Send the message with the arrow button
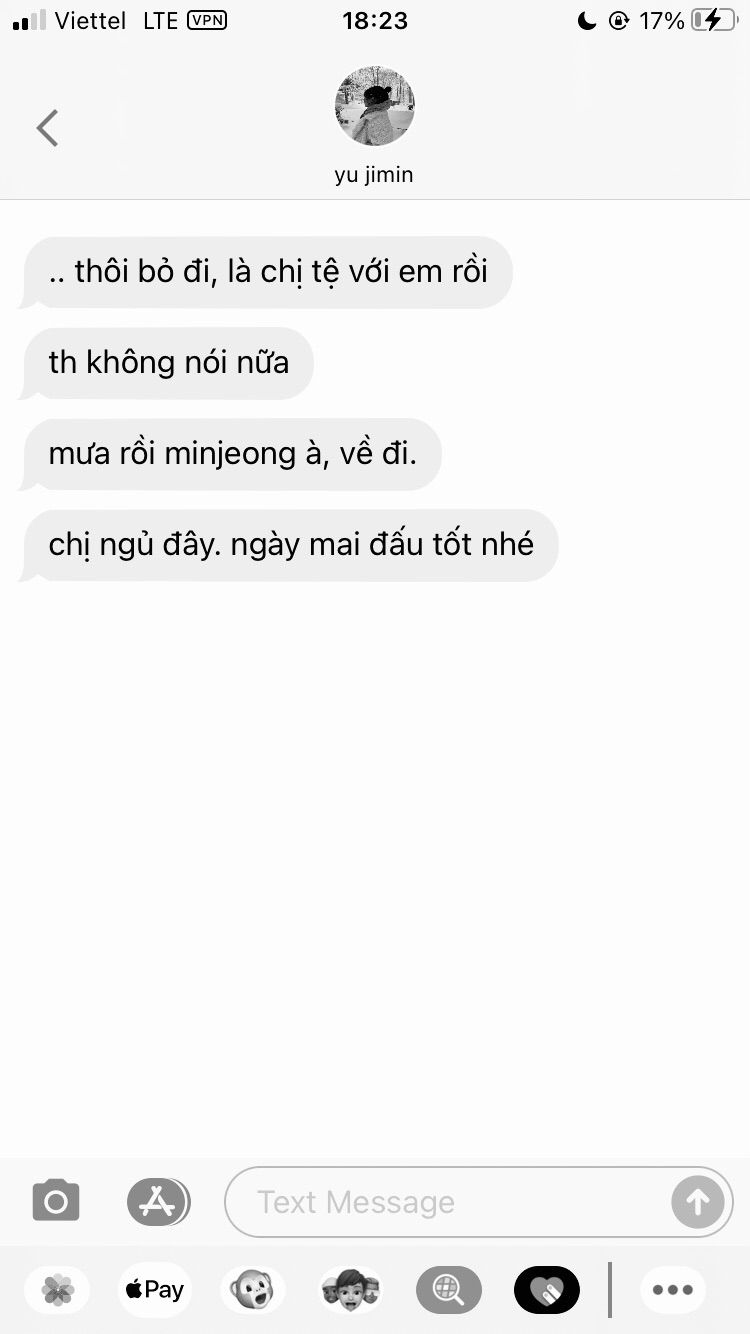750x1334 pixels. tap(697, 1202)
